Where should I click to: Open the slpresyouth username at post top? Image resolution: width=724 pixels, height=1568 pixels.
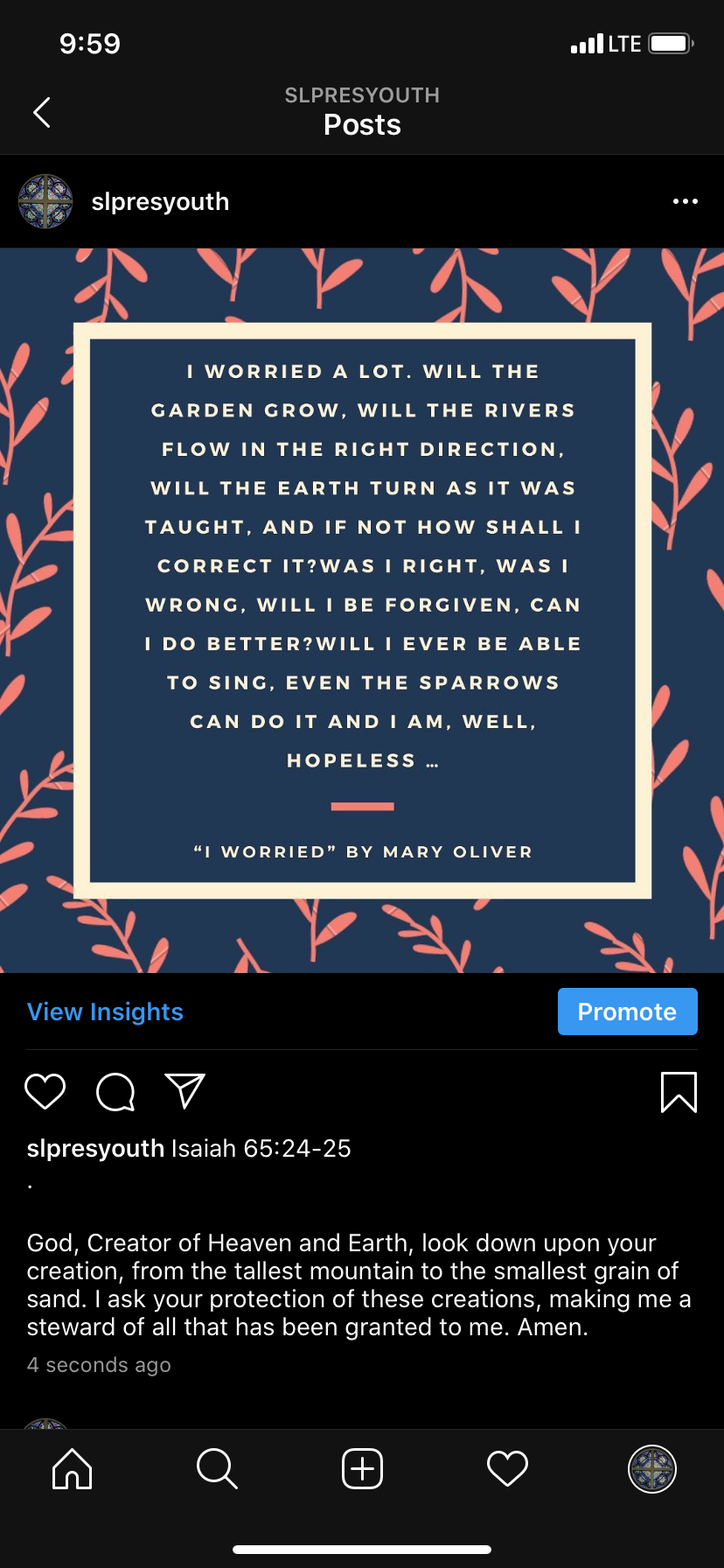coord(160,201)
